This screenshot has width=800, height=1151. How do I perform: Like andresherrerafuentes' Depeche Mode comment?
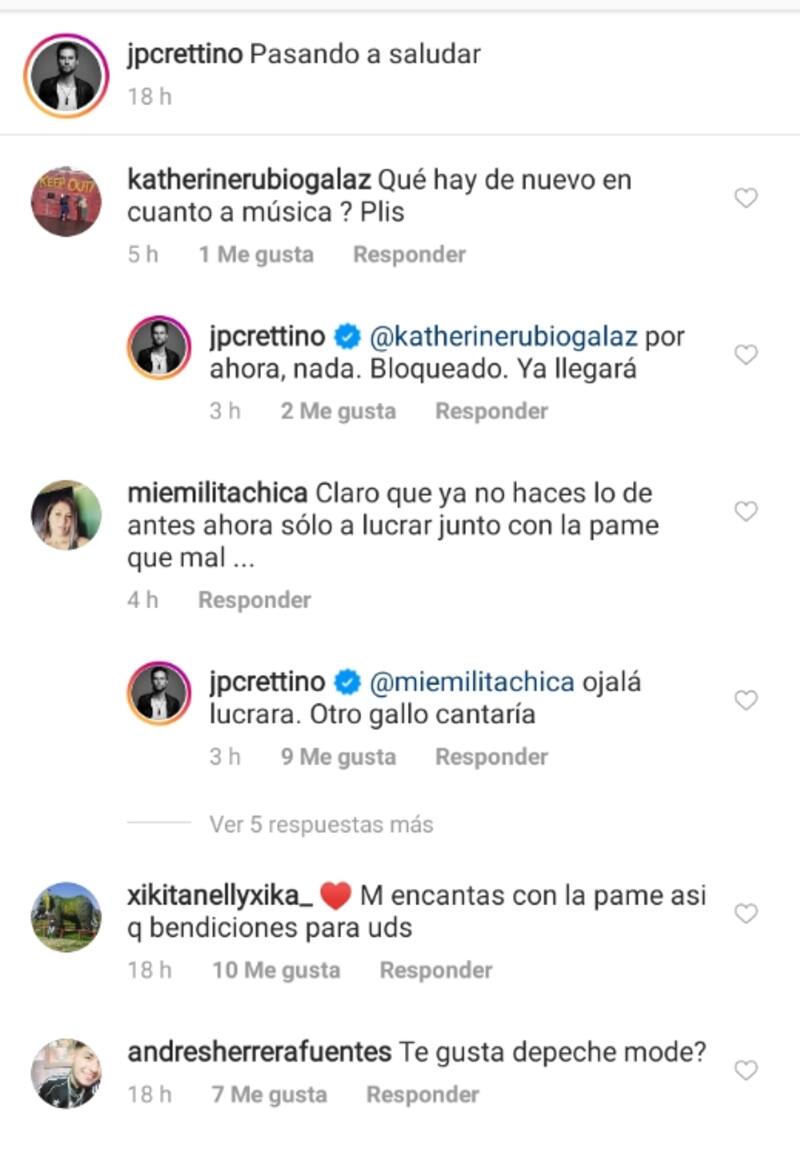(x=746, y=1070)
